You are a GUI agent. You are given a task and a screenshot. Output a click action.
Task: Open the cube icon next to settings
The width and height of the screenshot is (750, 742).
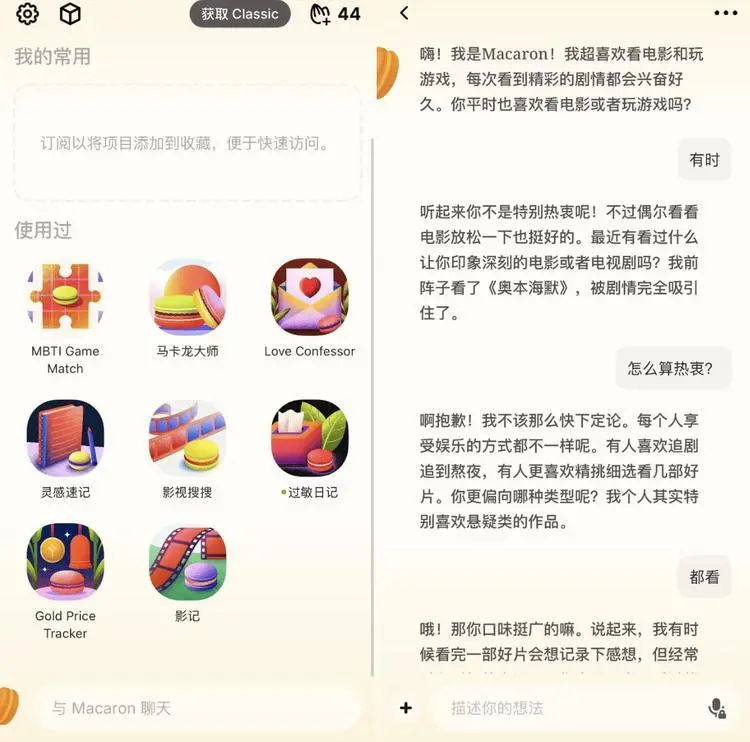pyautogui.click(x=70, y=14)
